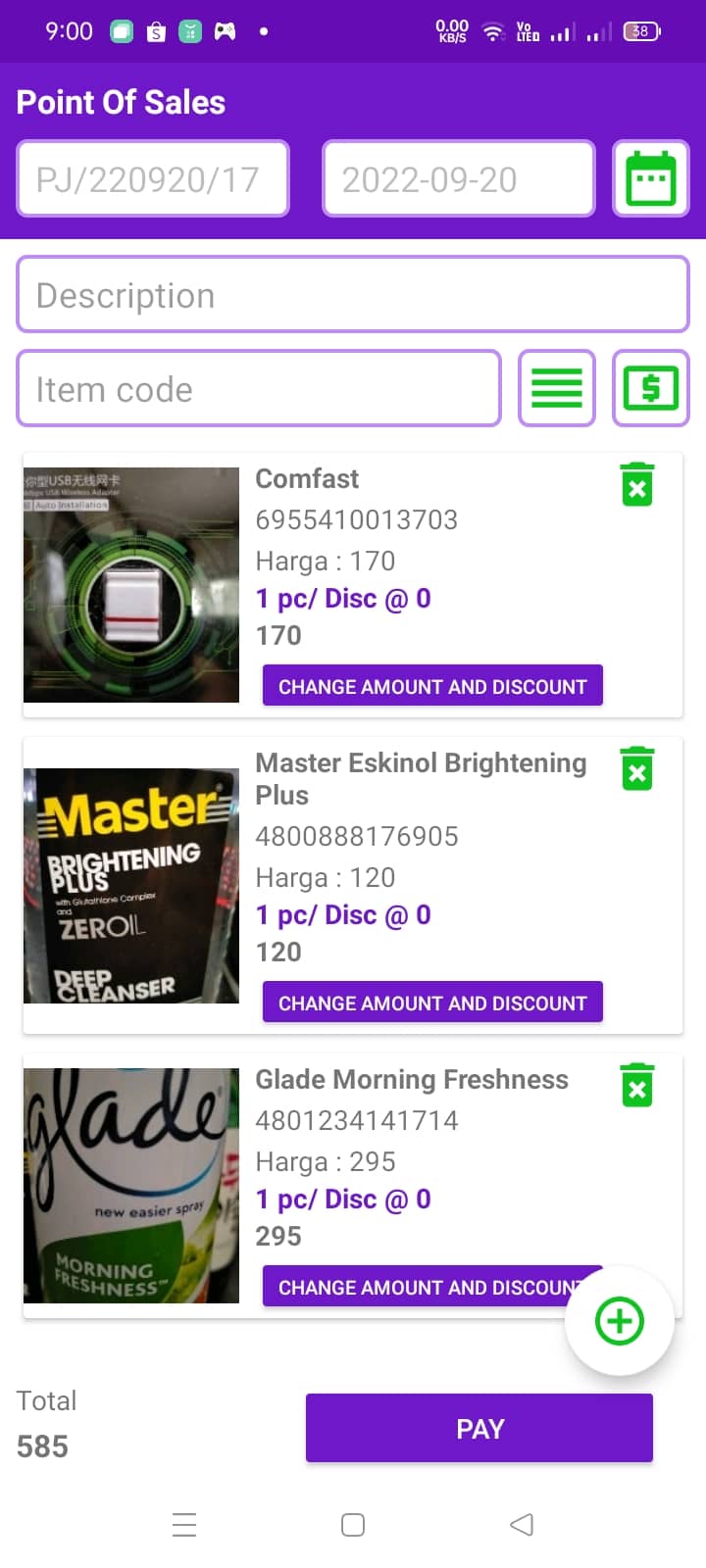Change amount and discount for Comfast
This screenshot has height=1568, width=706.
coord(432,686)
